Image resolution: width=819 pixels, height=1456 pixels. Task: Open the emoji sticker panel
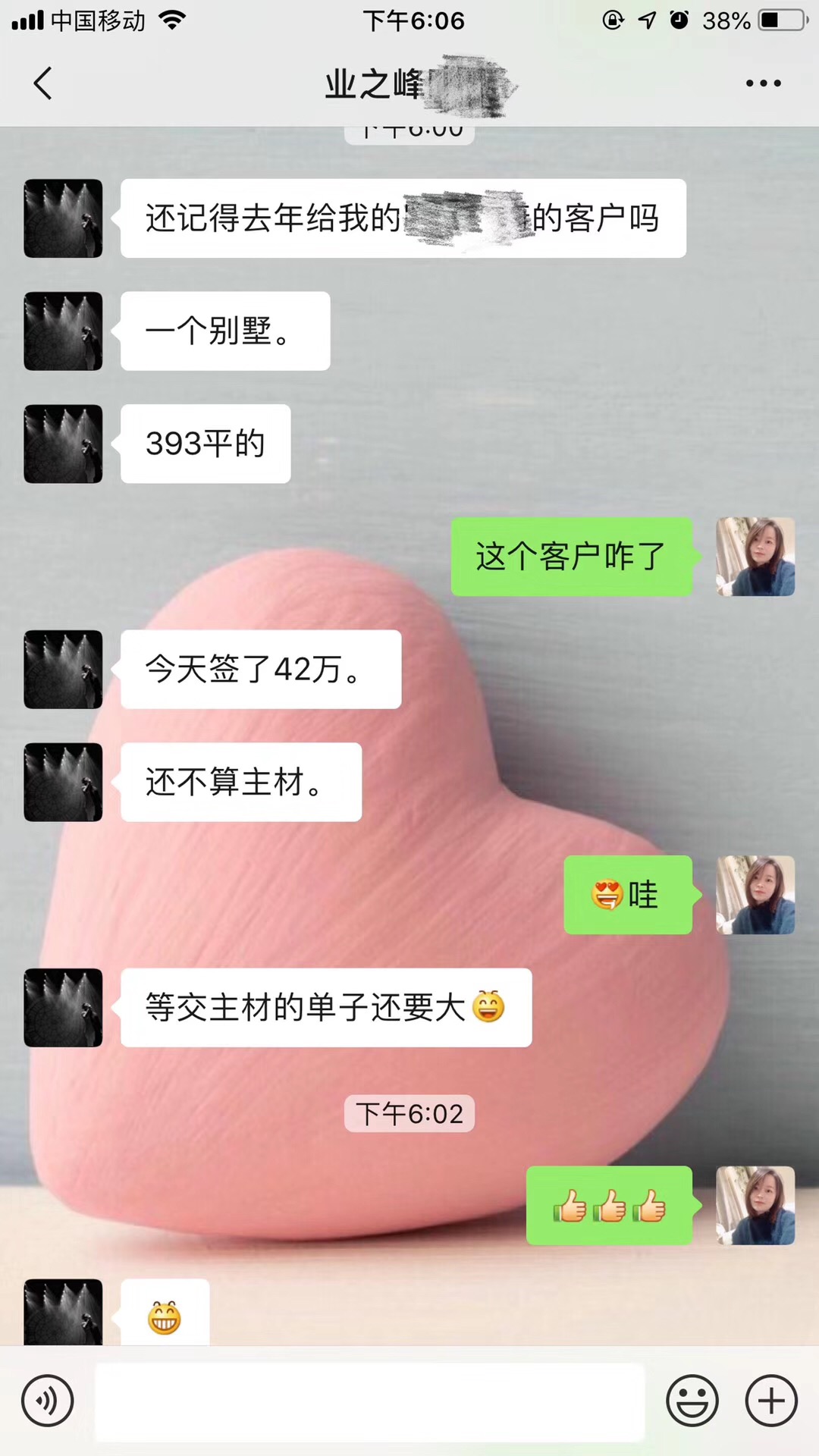pyautogui.click(x=692, y=1401)
